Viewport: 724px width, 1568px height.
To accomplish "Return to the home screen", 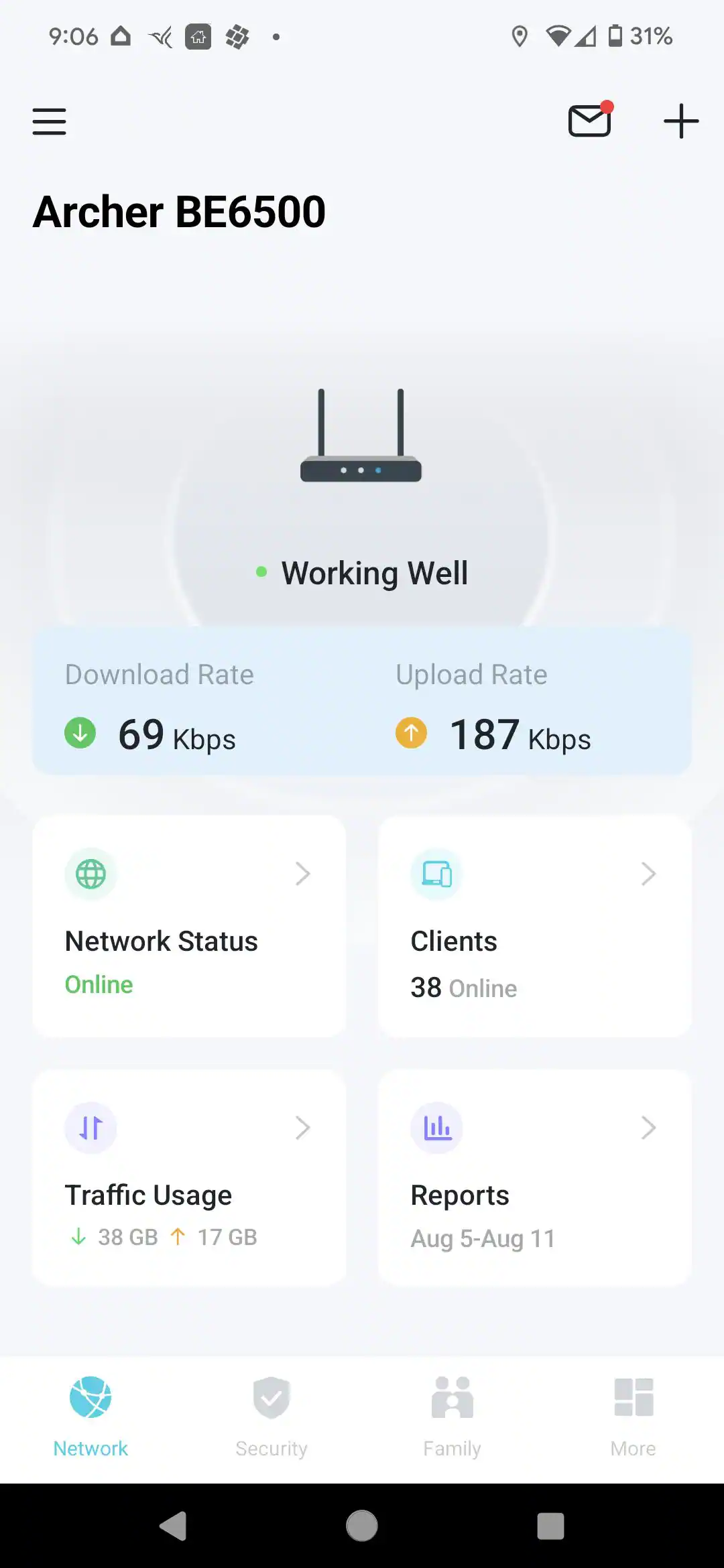I will coord(362,1526).
